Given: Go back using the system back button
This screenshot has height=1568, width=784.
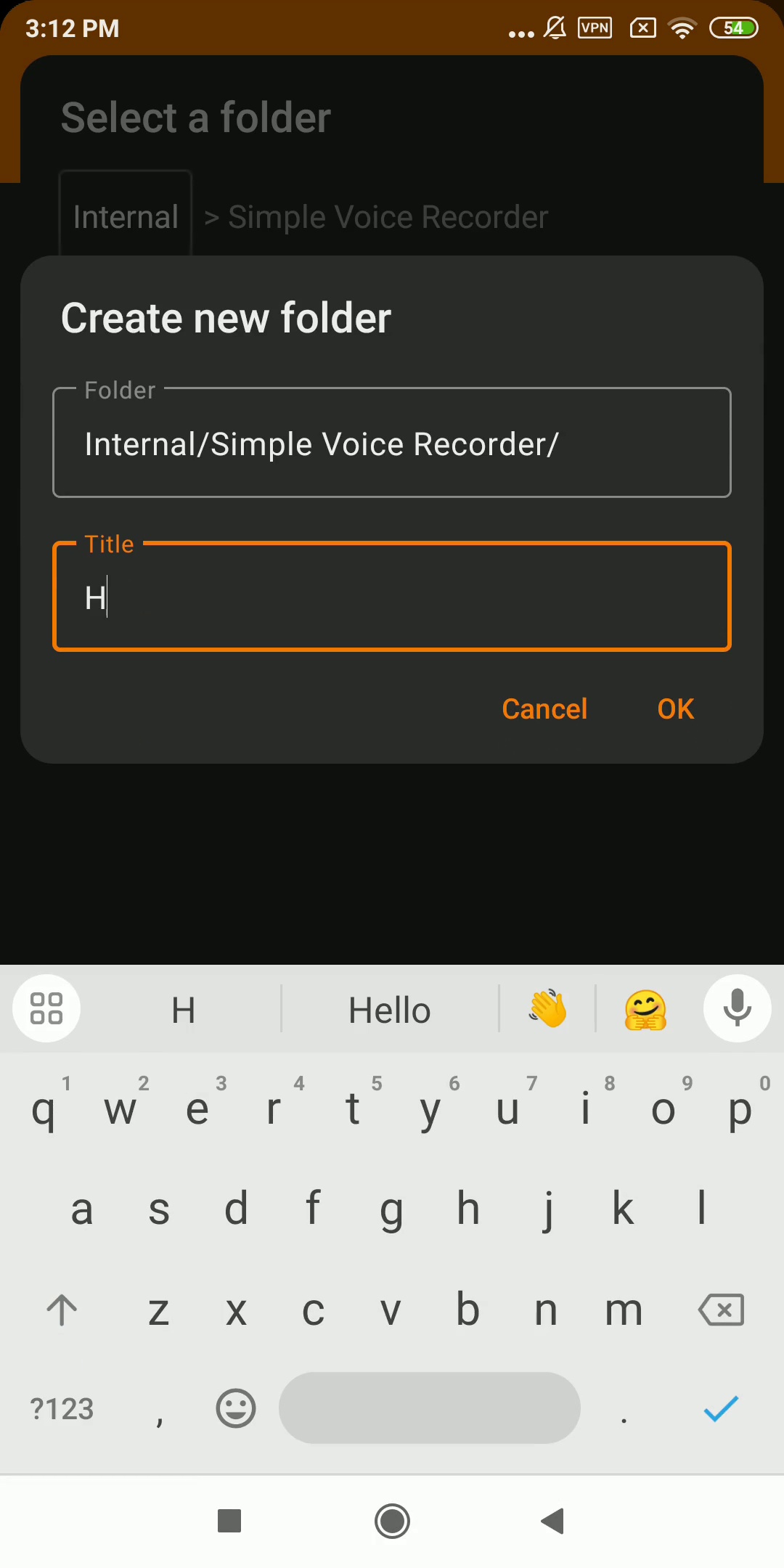Looking at the screenshot, I should click(x=553, y=1521).
